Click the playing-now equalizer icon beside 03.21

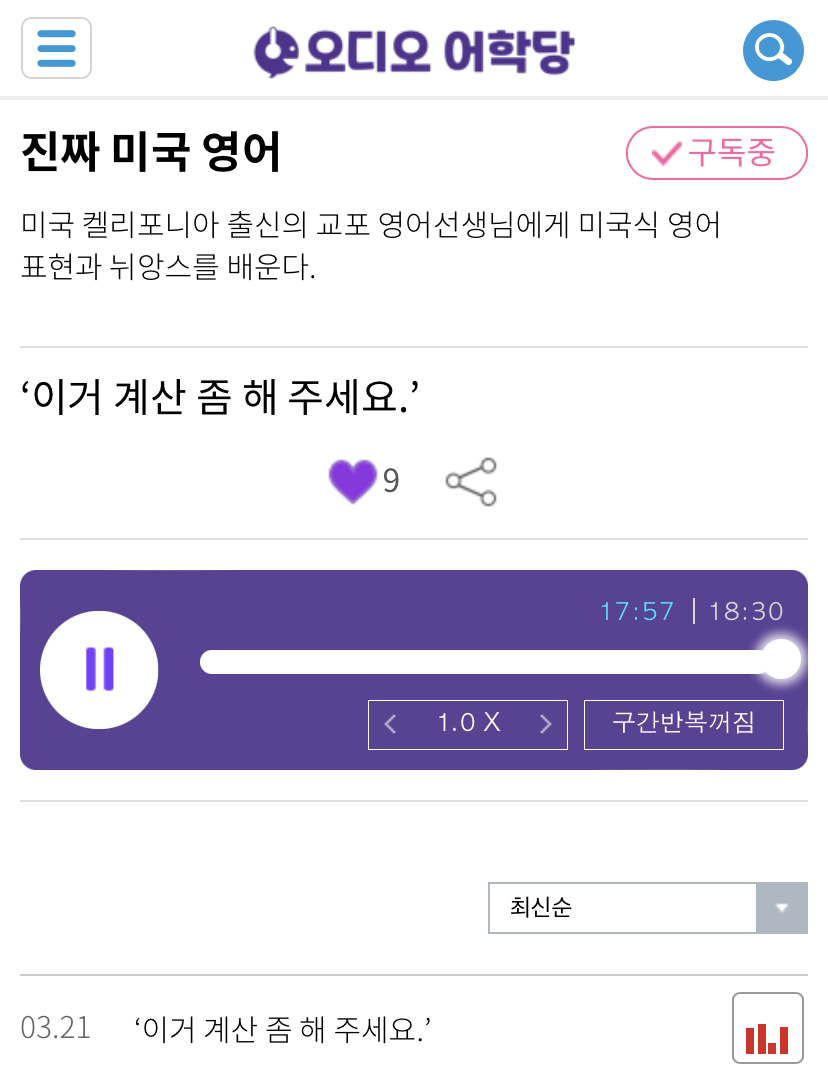pyautogui.click(x=768, y=1027)
